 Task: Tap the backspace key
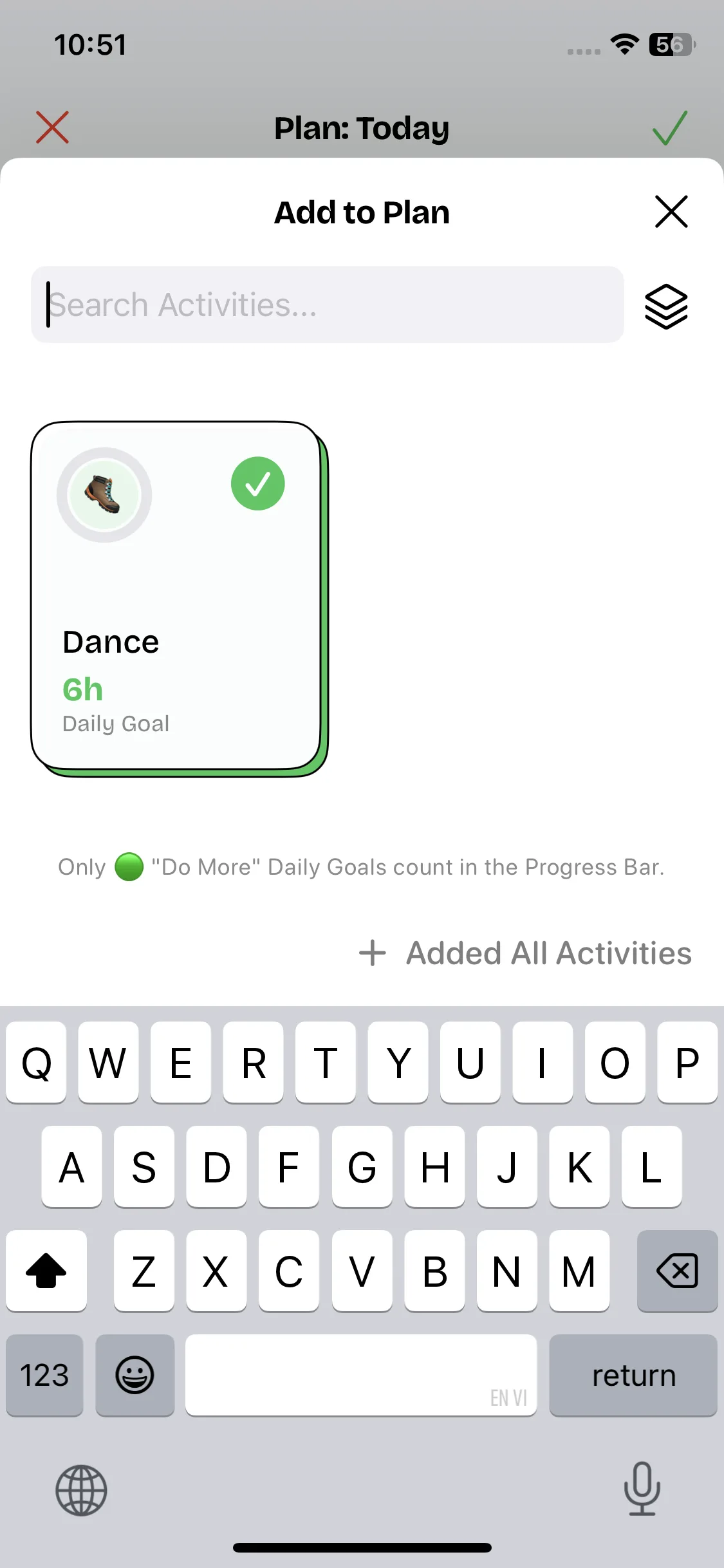676,1271
